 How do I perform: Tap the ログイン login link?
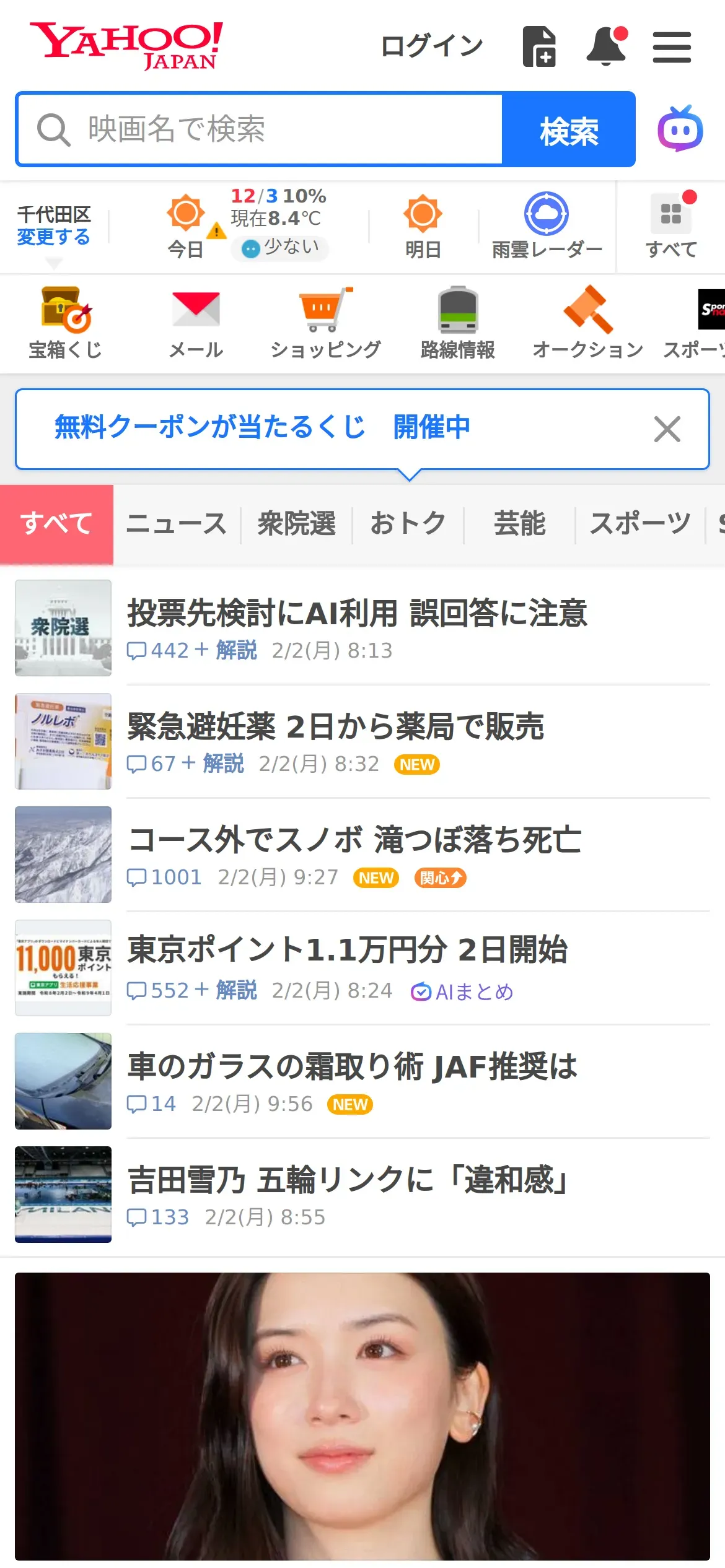pyautogui.click(x=431, y=46)
